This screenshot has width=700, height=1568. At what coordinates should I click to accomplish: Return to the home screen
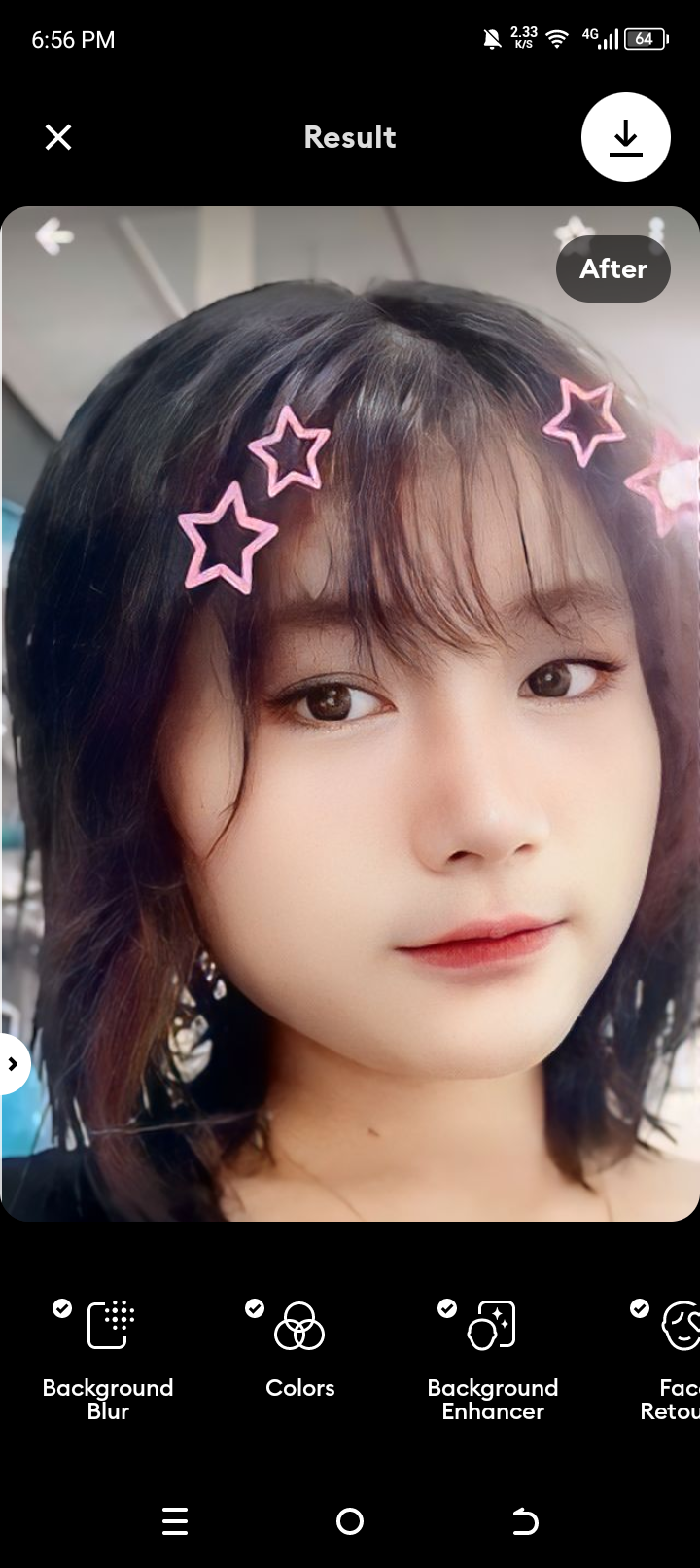(350, 1520)
